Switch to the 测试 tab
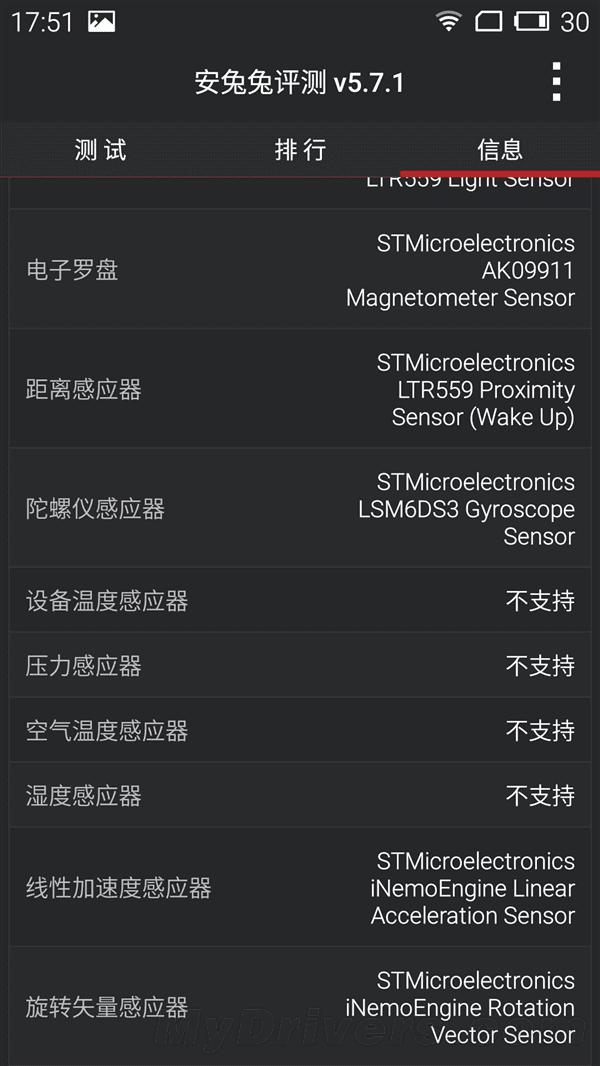This screenshot has width=600, height=1066. [100, 150]
